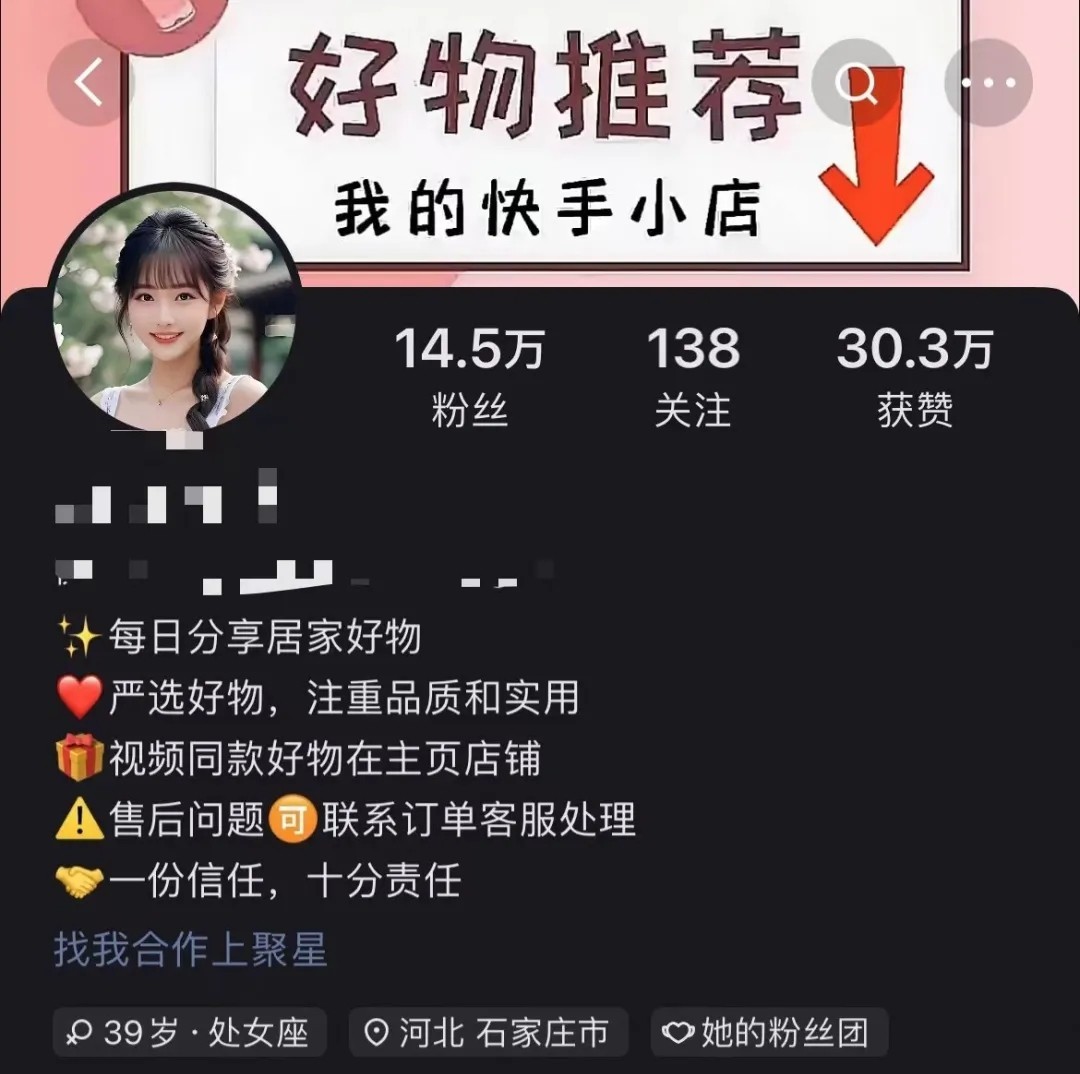Open the 找我合作上聚星 link
This screenshot has height=1074, width=1080.
coord(190,949)
